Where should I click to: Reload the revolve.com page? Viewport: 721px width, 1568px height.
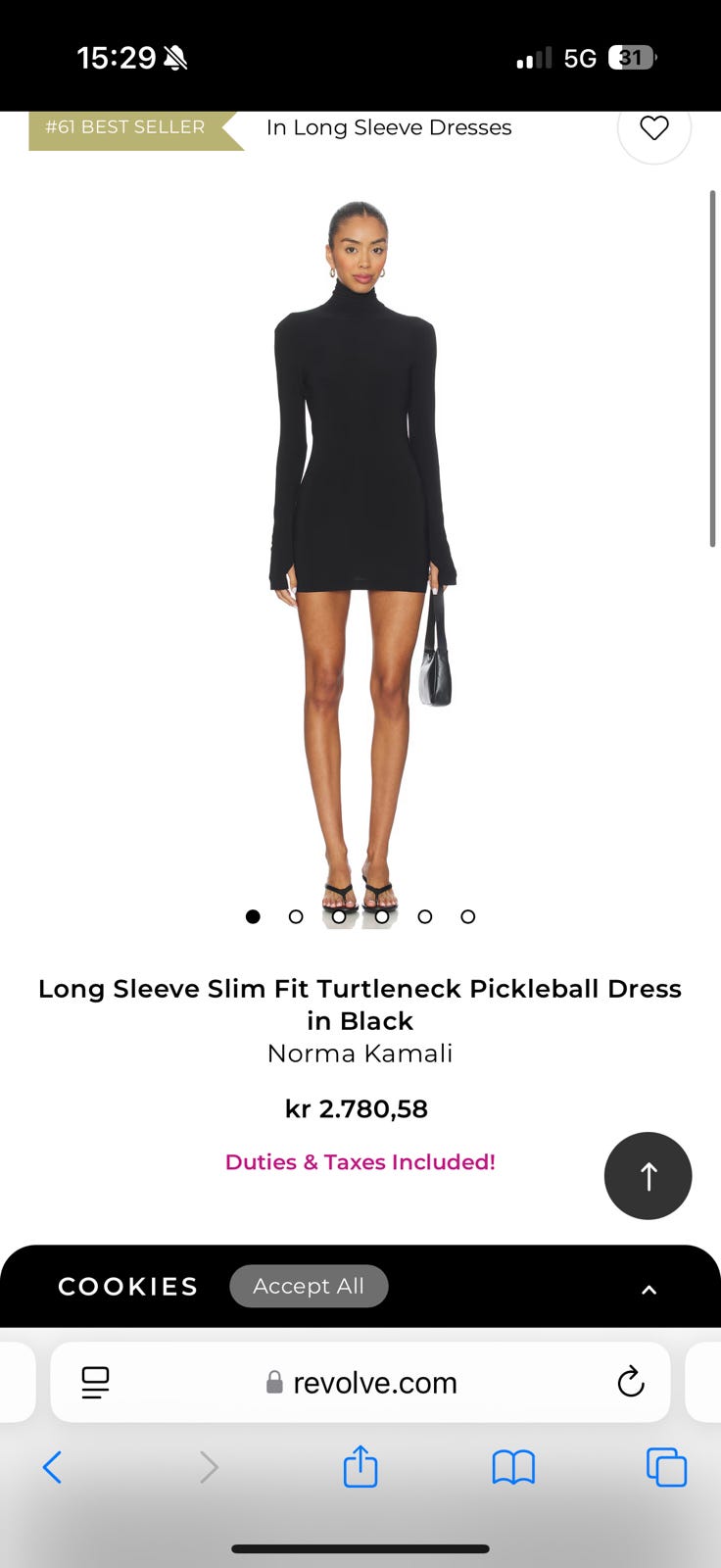631,1382
